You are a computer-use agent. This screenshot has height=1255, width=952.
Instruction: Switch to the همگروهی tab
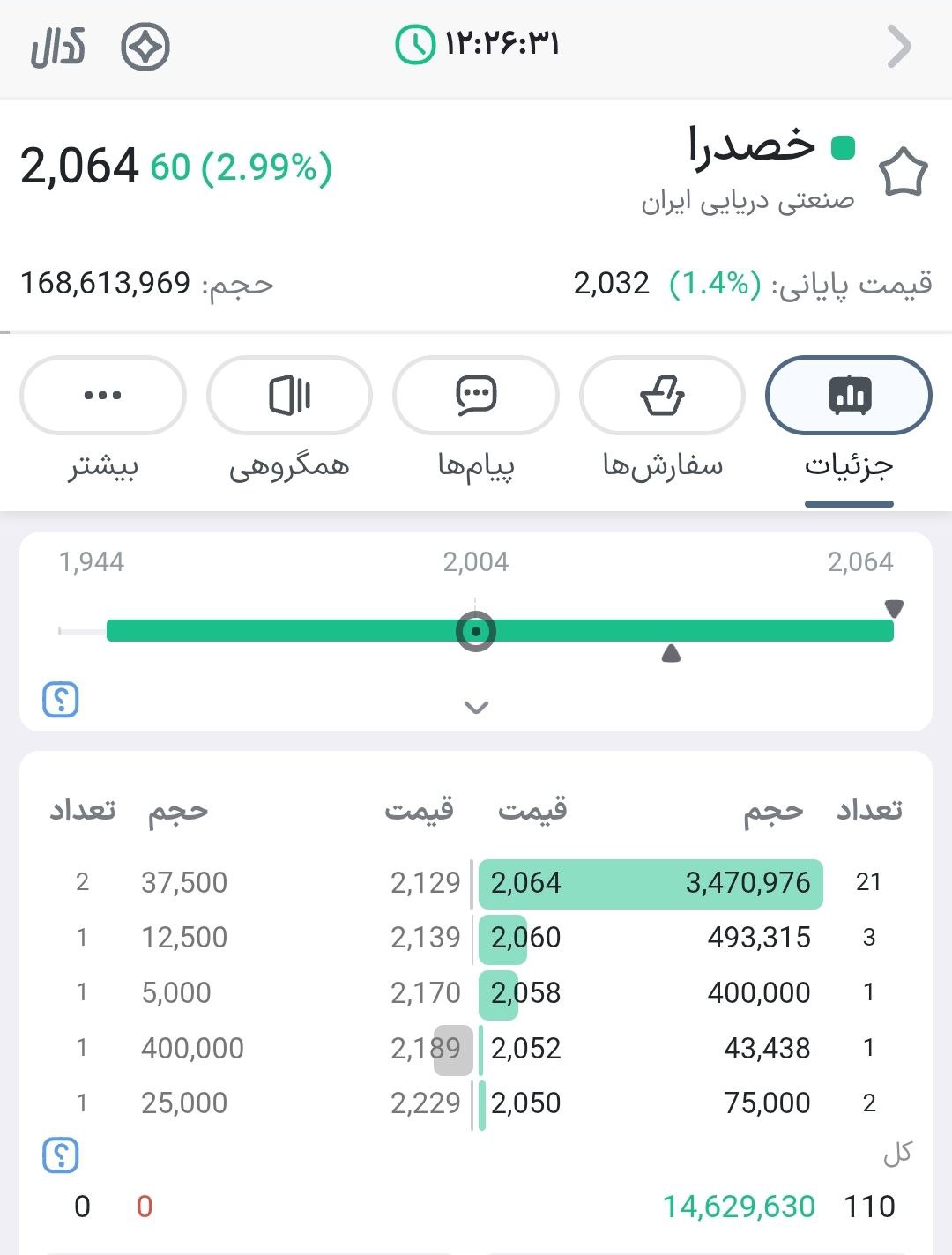[x=289, y=396]
